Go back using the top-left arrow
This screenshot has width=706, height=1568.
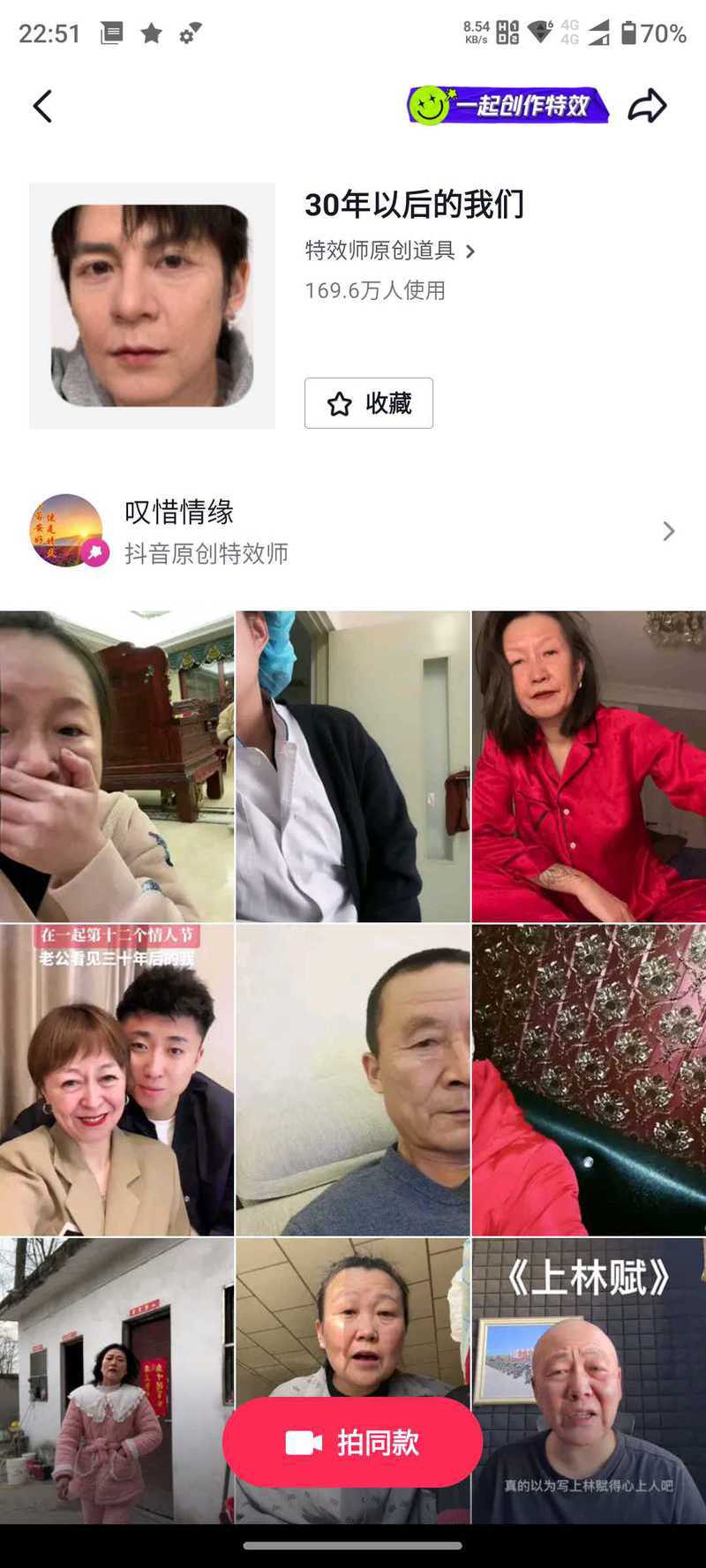(42, 106)
